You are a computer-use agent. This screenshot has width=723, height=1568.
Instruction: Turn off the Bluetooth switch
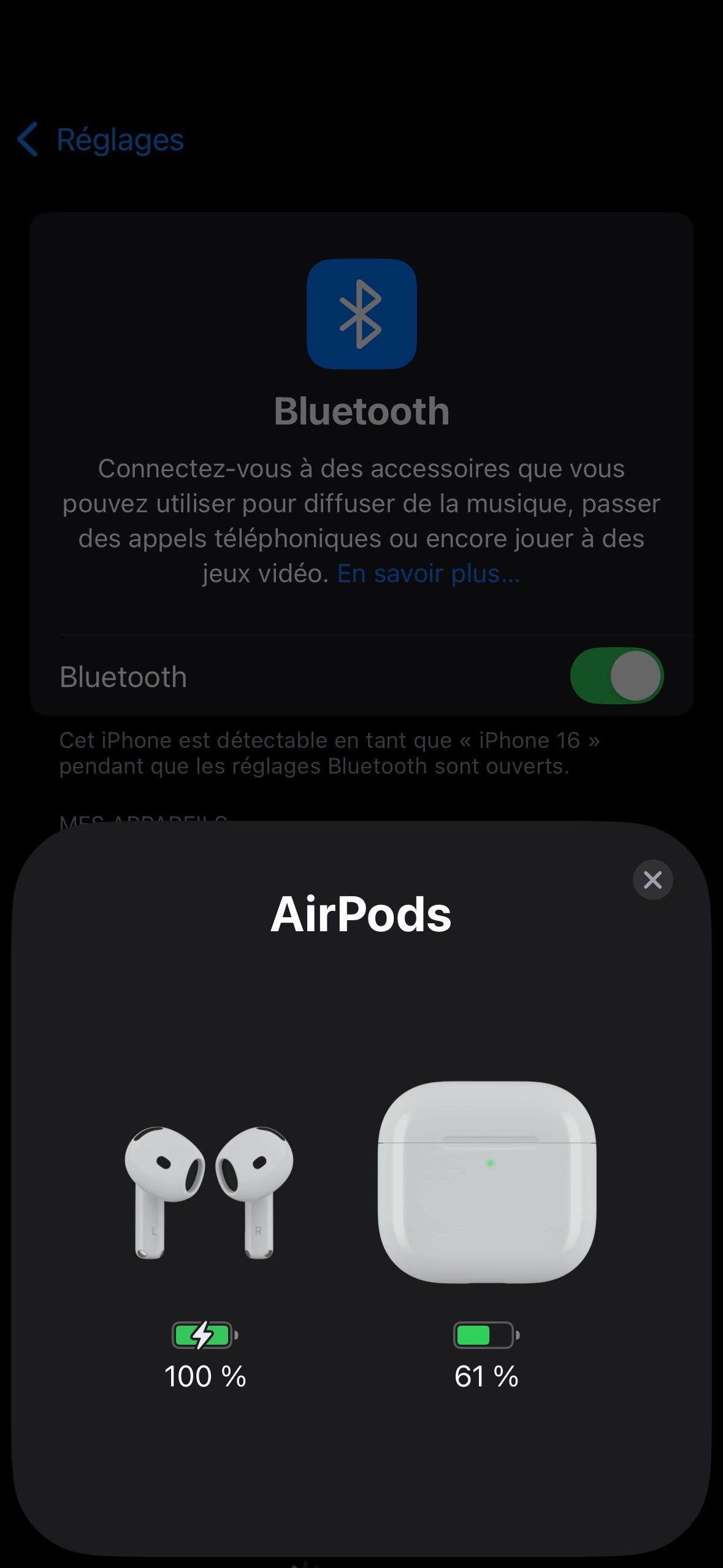click(x=616, y=675)
